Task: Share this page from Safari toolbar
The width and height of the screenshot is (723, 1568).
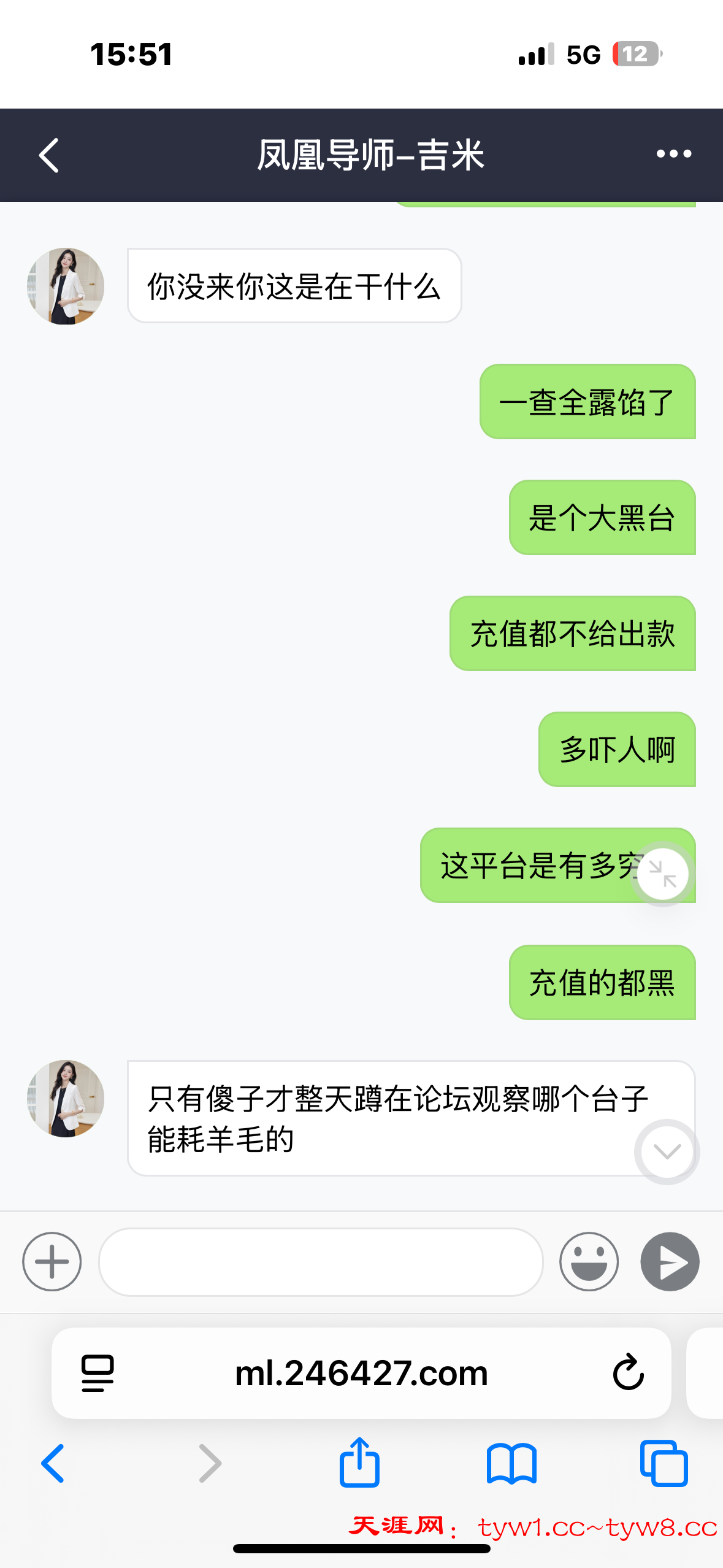Action: (x=360, y=1463)
